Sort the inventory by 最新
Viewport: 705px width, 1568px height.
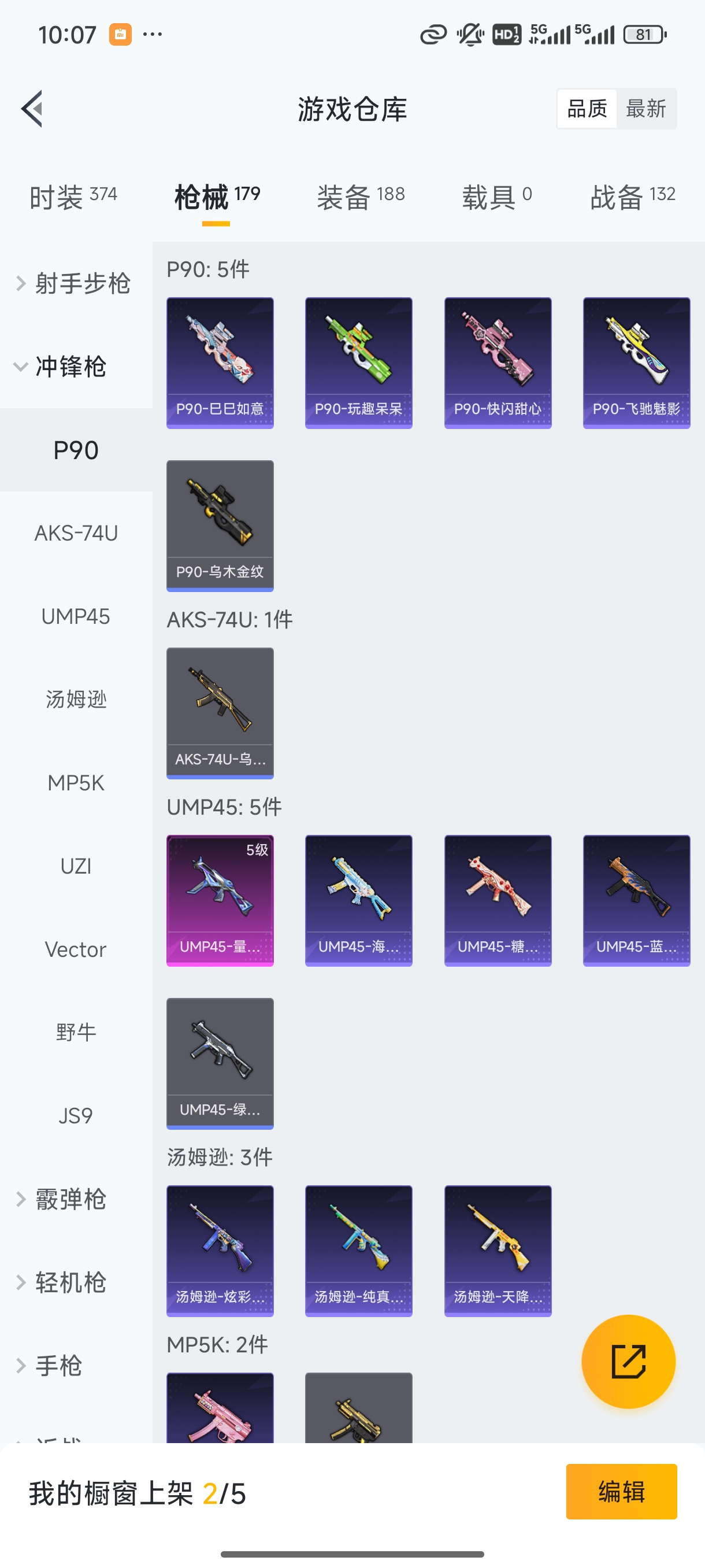point(645,109)
